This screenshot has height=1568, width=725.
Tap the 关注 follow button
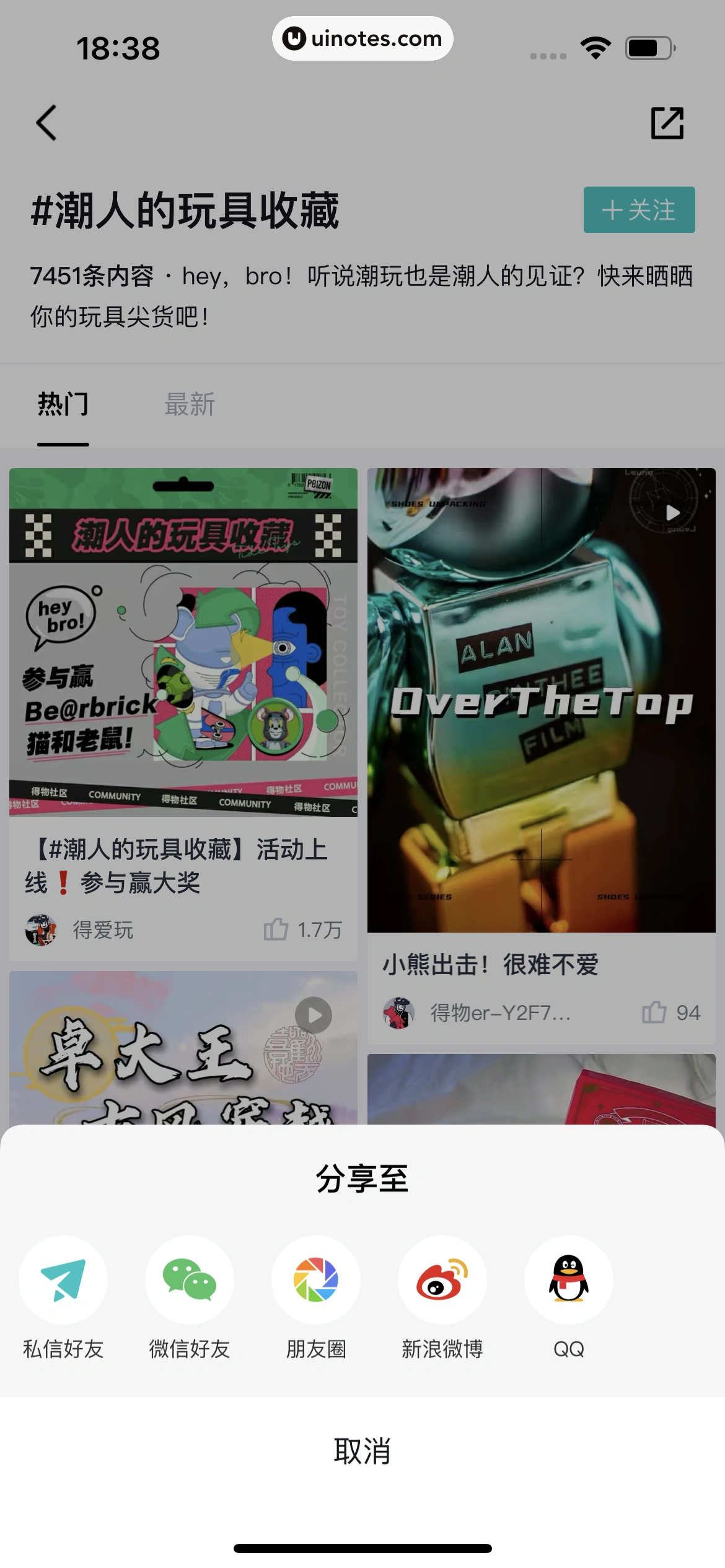coord(639,210)
